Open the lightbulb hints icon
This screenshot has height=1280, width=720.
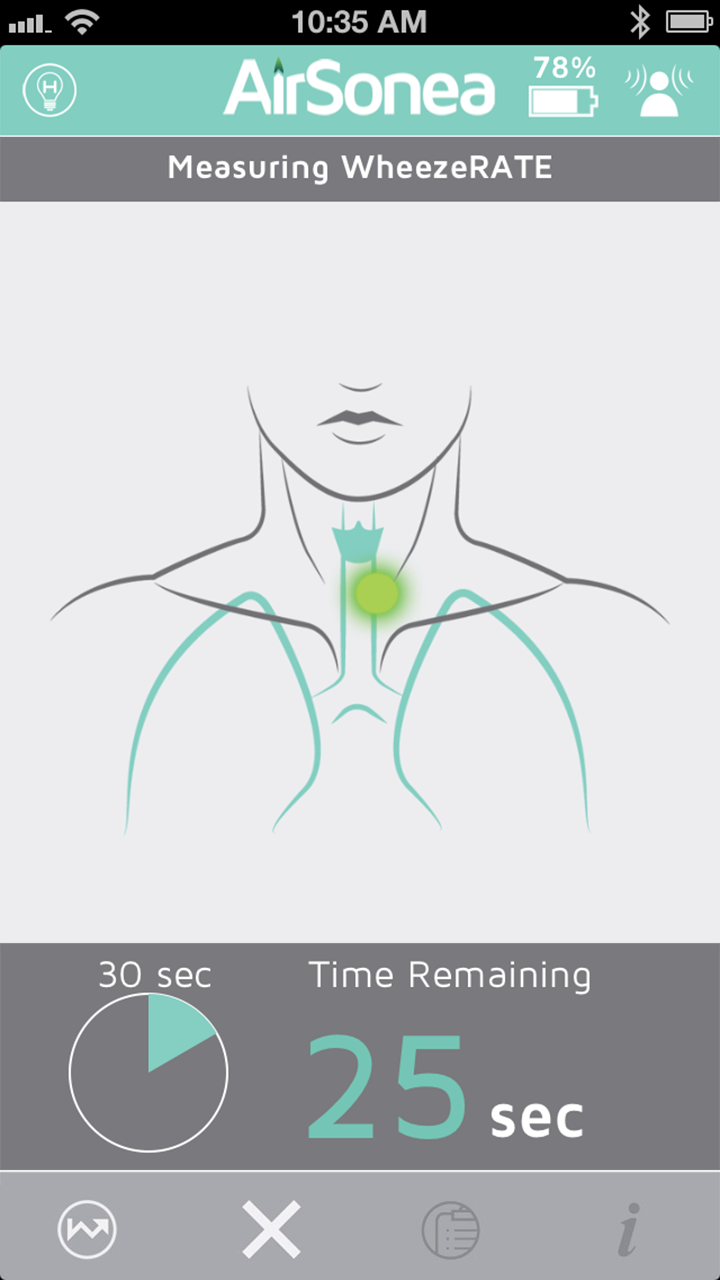49,91
